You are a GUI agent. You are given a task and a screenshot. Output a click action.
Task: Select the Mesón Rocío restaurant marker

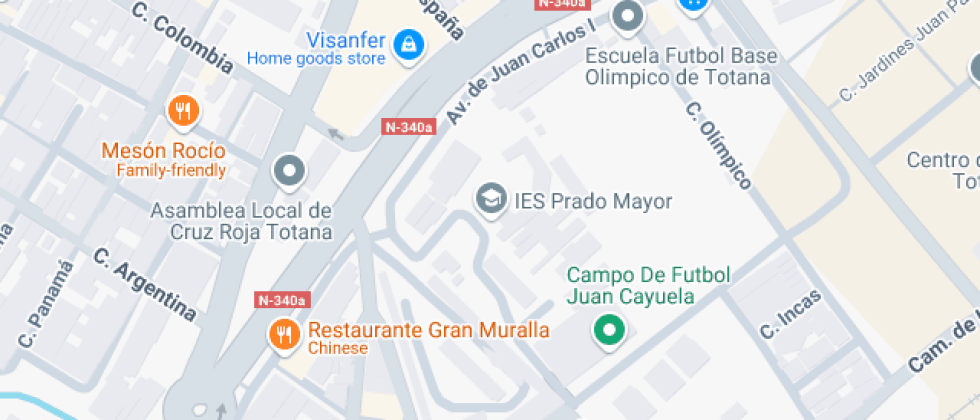click(x=182, y=111)
